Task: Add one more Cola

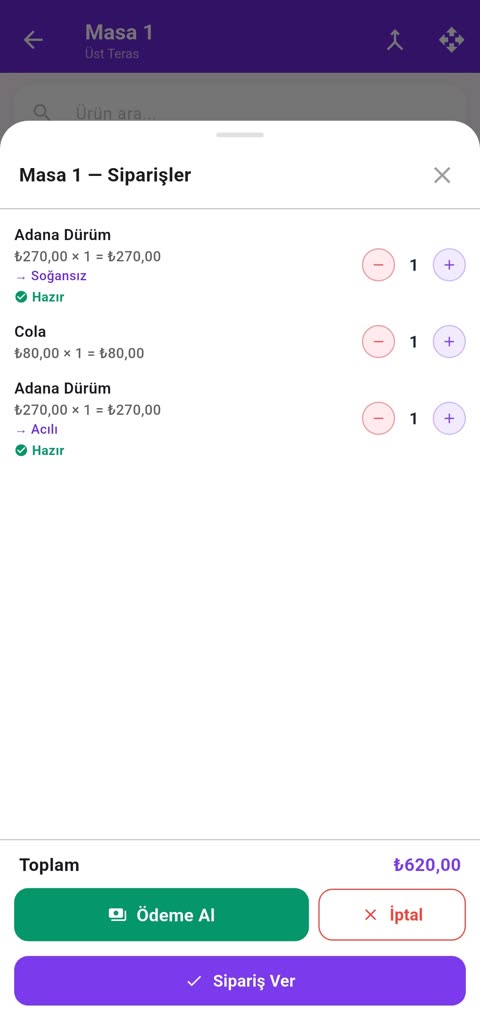Action: tap(449, 342)
